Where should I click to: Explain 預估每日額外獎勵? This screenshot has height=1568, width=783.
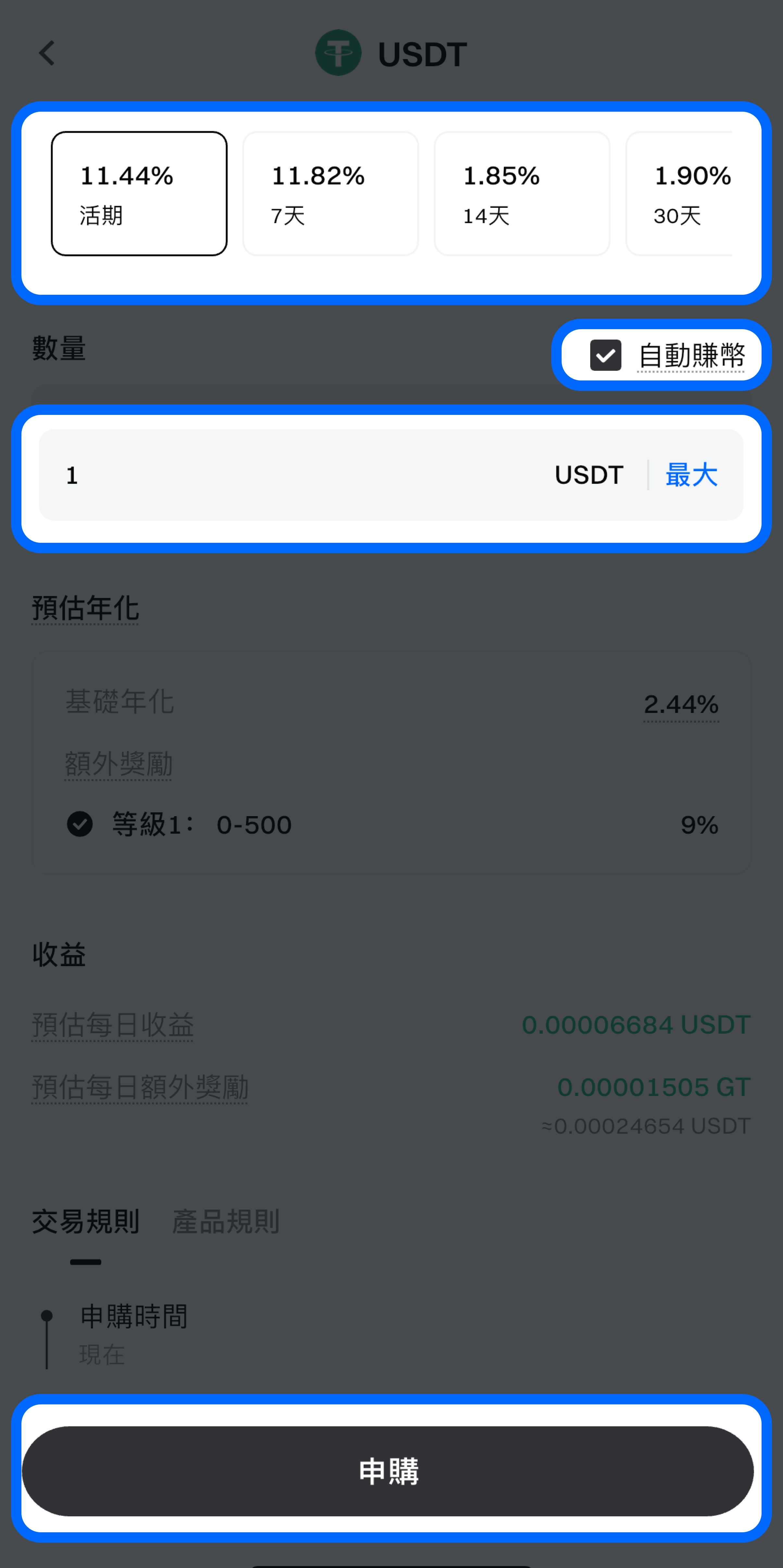(x=140, y=1087)
